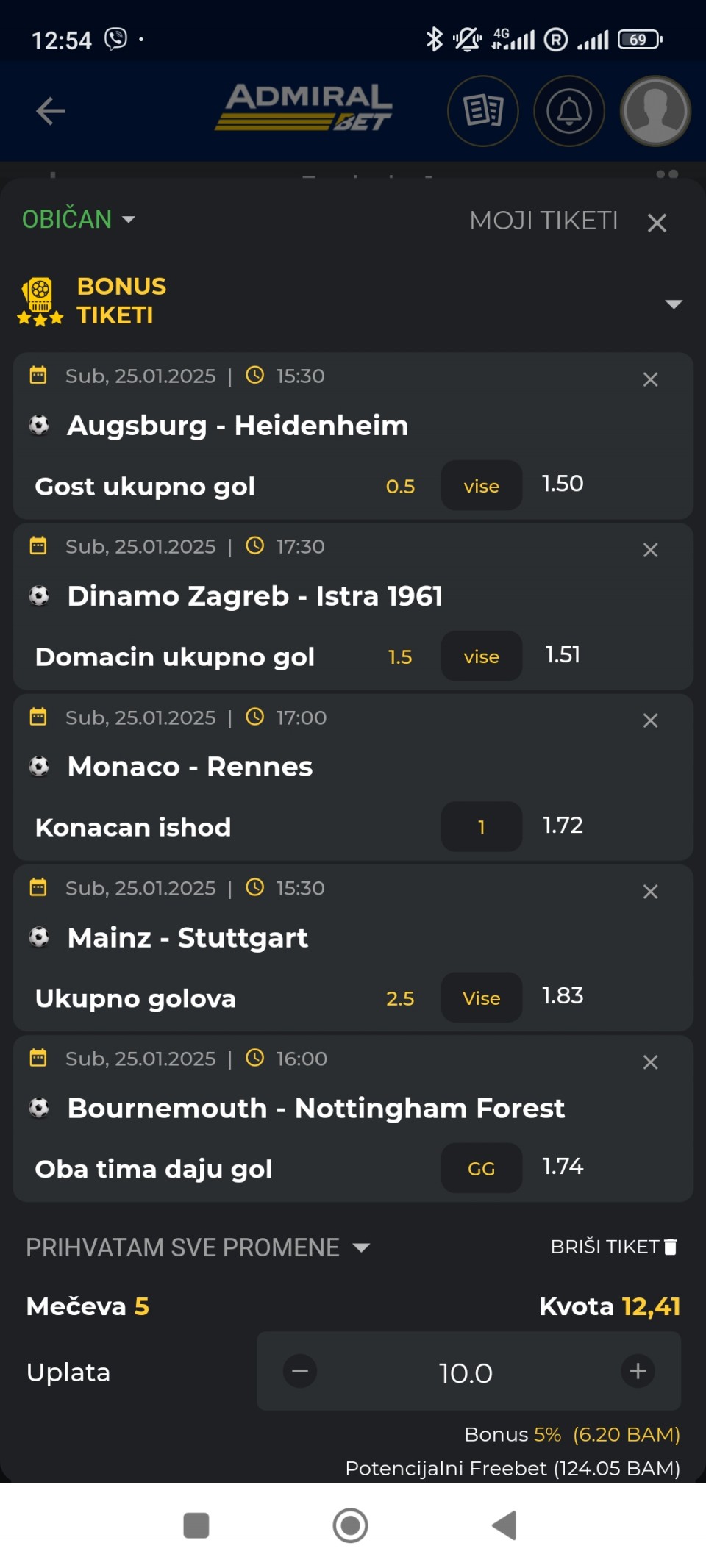
Task: Remove Bournemouth - Nottingham Forest selection
Action: point(650,1062)
